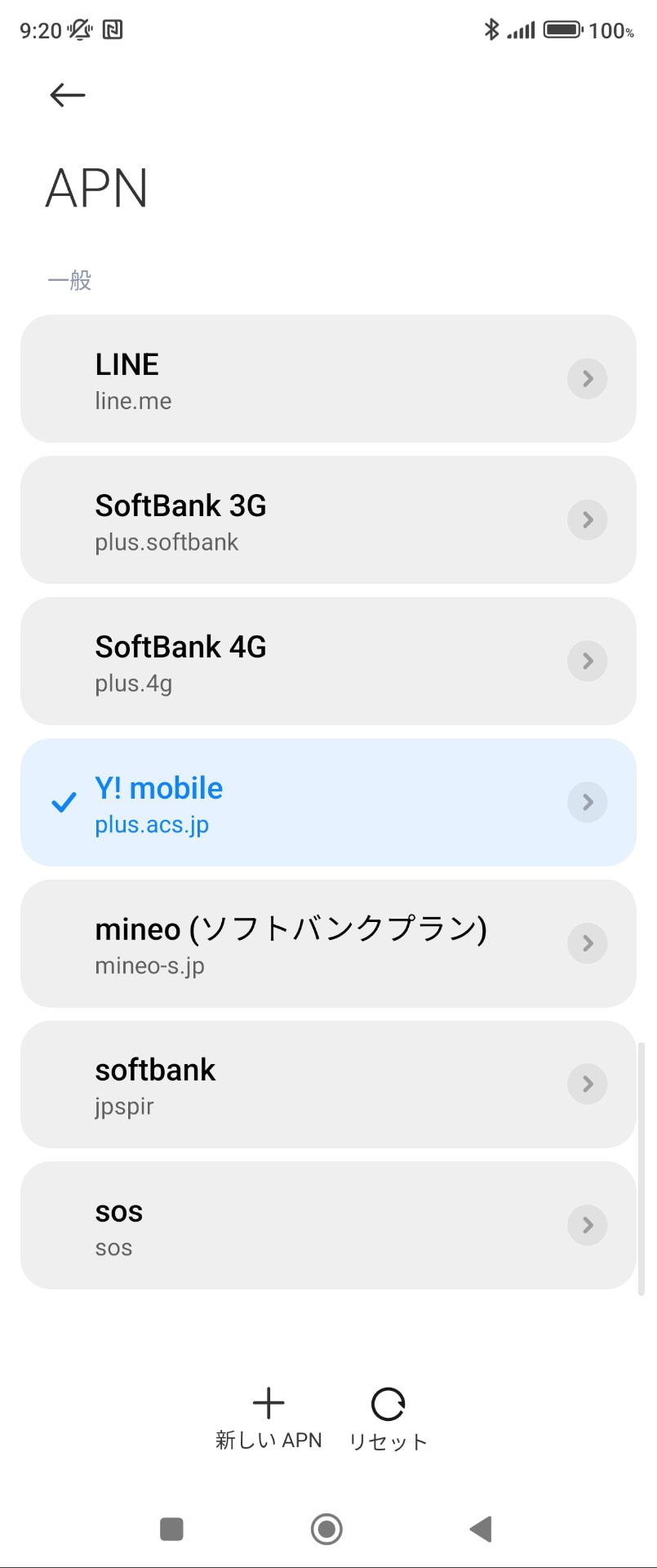
Task: Tap the home circle navigation icon
Action: [326, 1528]
